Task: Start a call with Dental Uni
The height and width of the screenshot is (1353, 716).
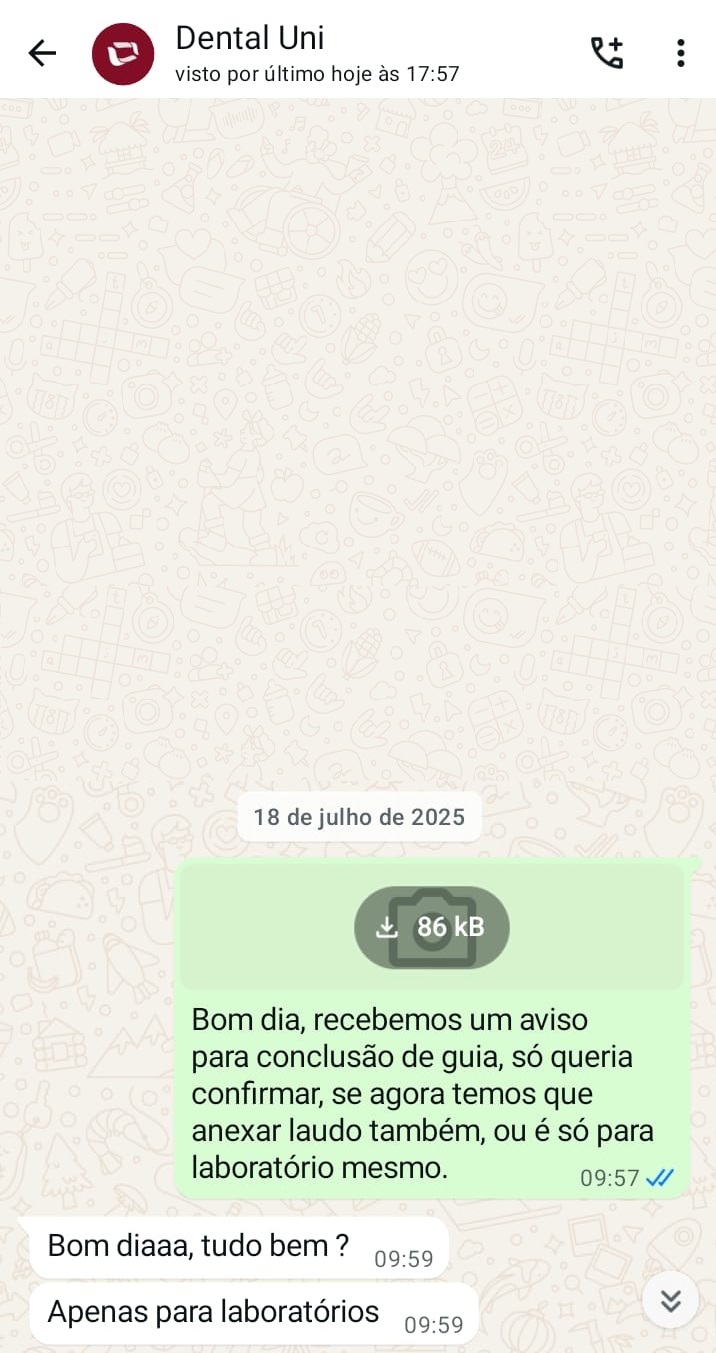Action: (x=607, y=53)
